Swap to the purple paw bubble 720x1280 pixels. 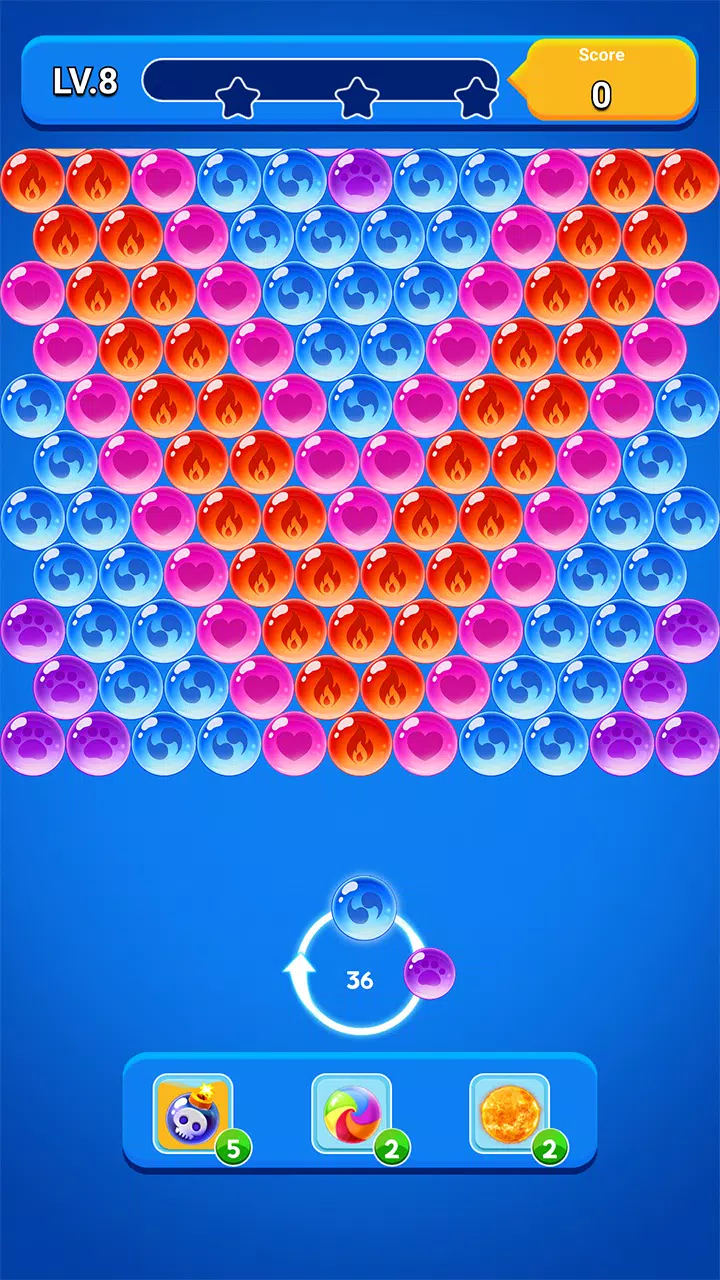point(429,973)
